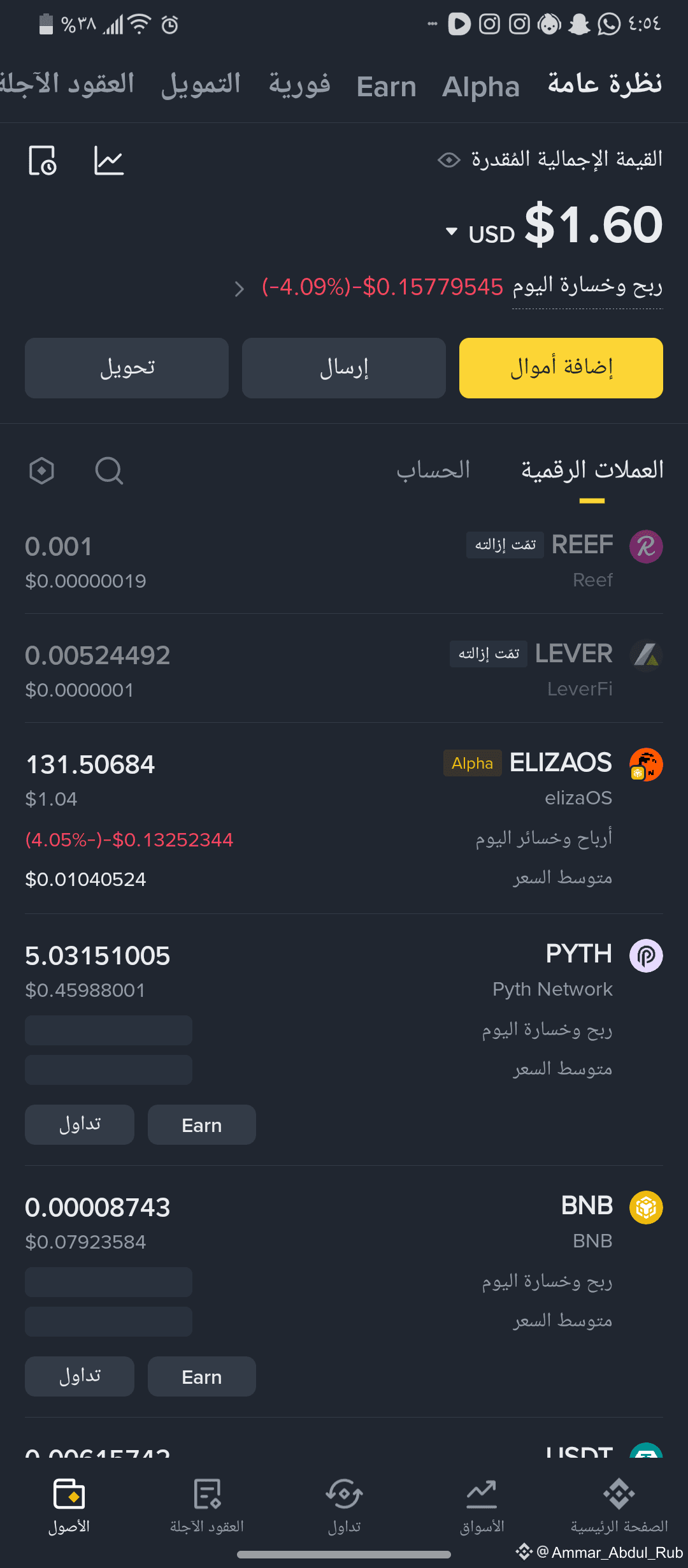This screenshot has height=1568, width=688.
Task: Click the elizaOS coin icon
Action: [x=645, y=764]
